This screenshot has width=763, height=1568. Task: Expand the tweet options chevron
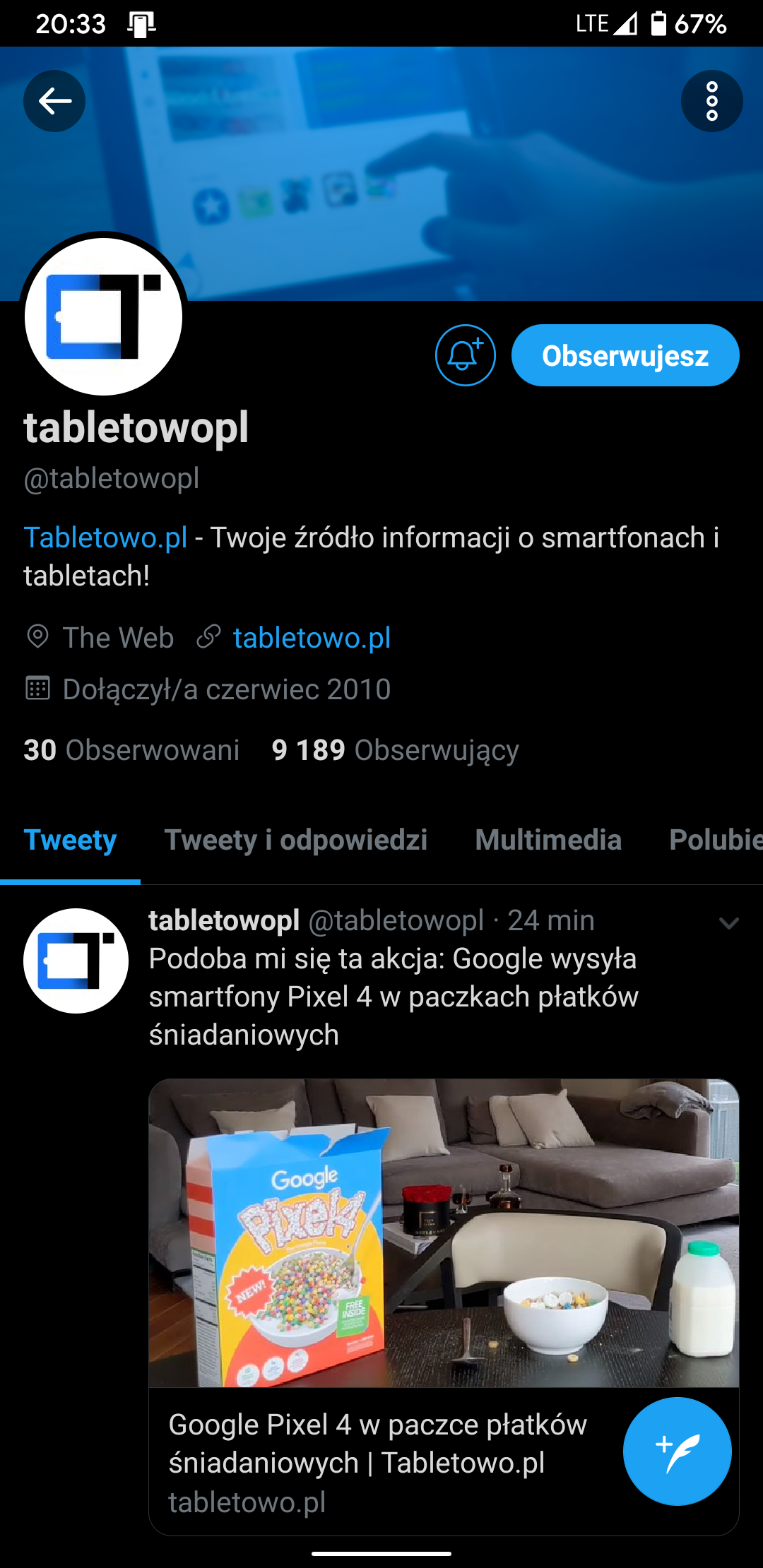point(728,922)
